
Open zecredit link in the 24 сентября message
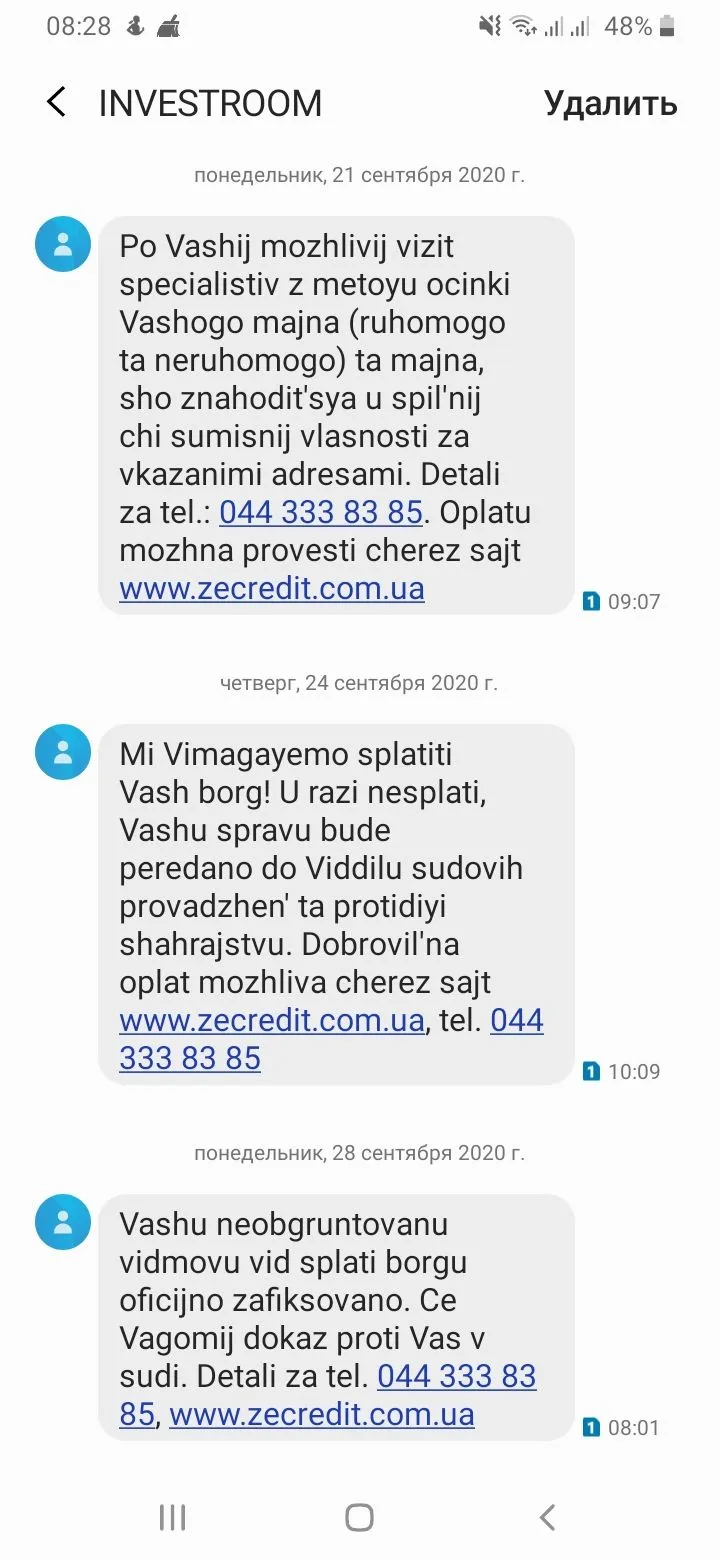tap(272, 1020)
